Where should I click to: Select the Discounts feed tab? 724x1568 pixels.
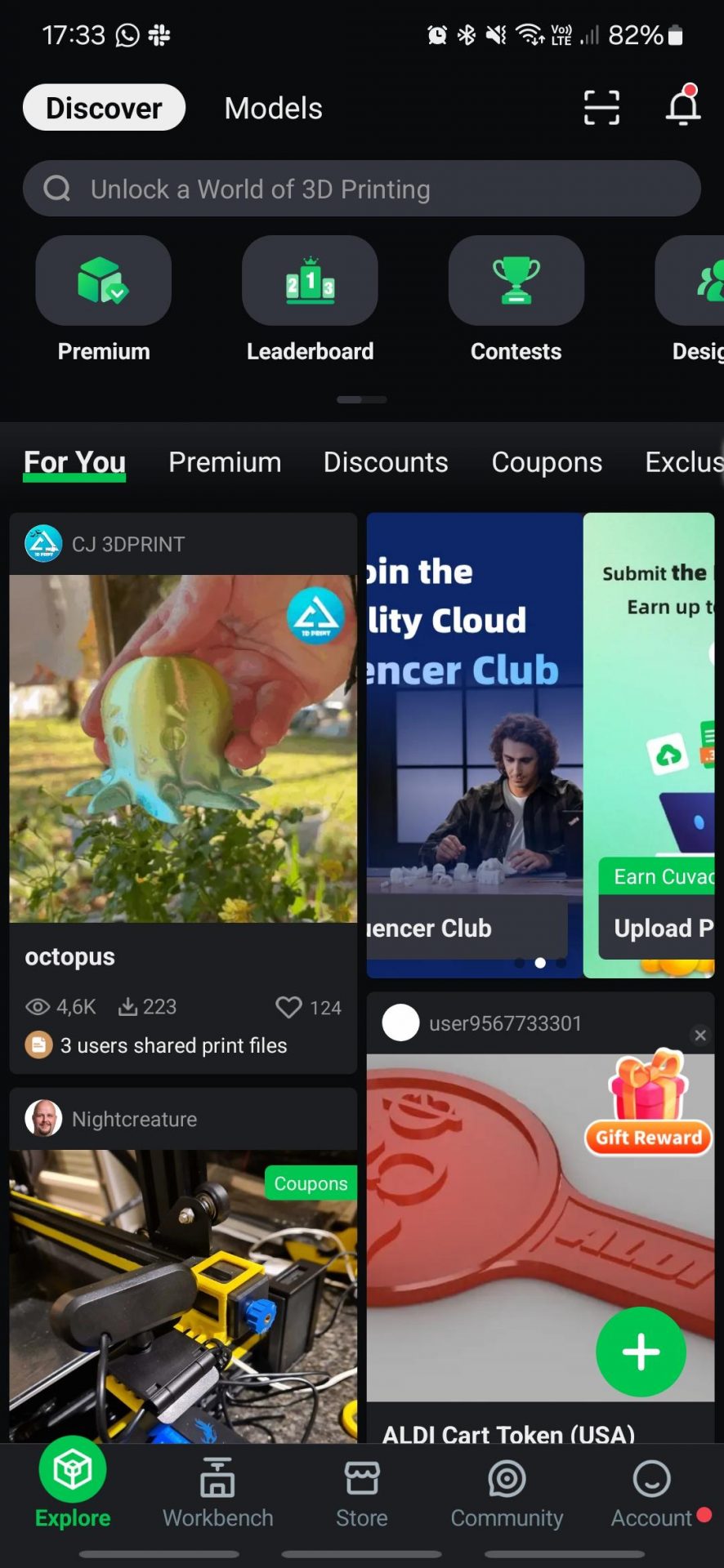click(386, 462)
